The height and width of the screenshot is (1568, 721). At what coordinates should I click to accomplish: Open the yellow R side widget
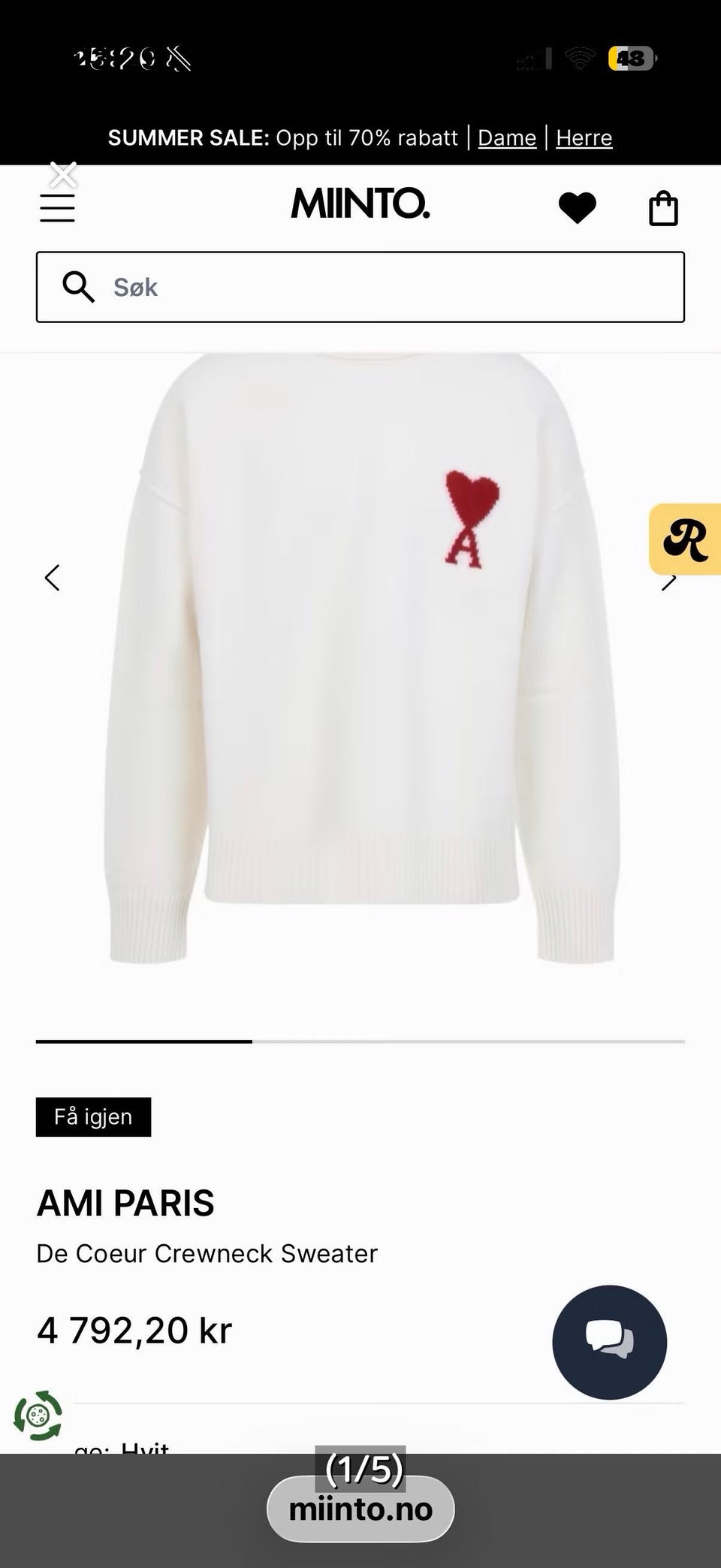pos(685,539)
